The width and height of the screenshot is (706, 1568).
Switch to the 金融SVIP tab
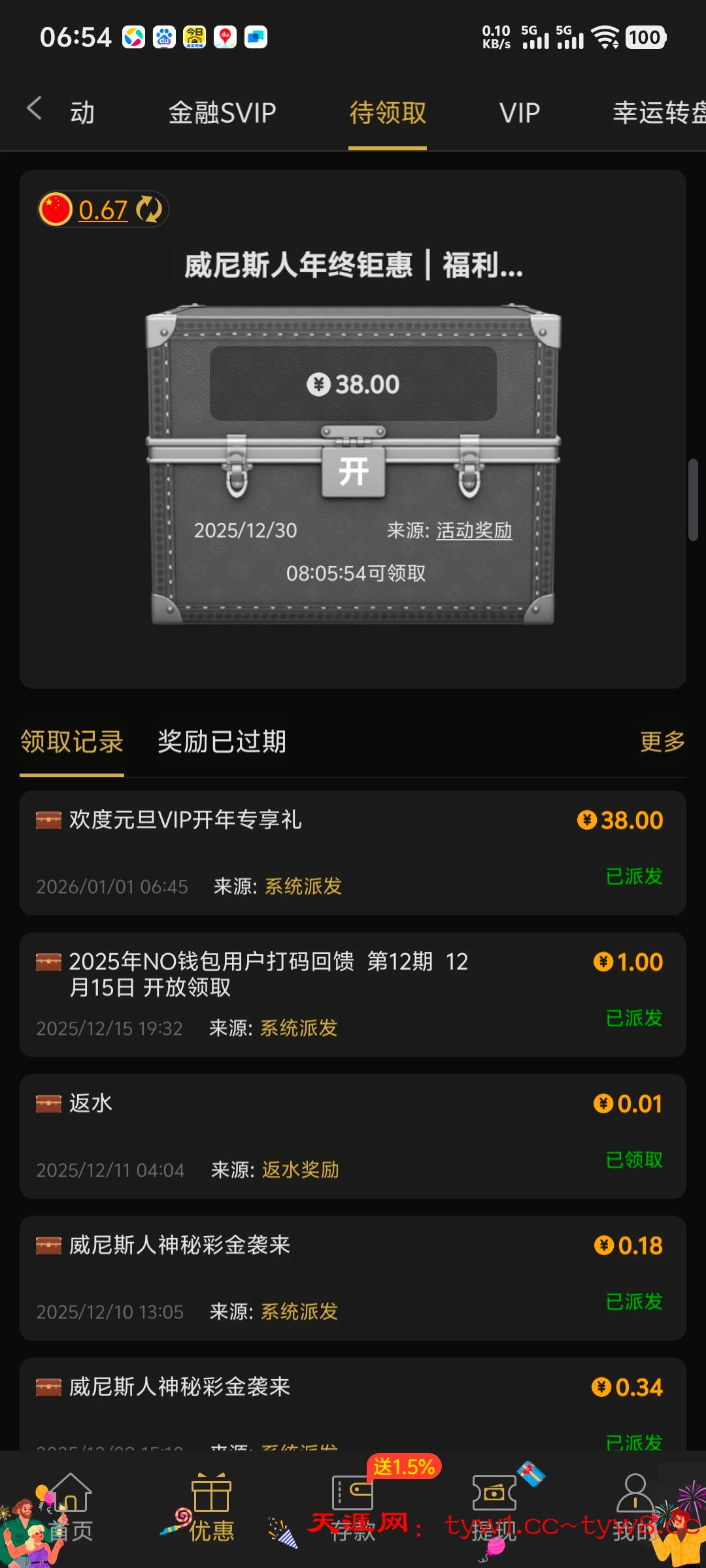click(222, 113)
